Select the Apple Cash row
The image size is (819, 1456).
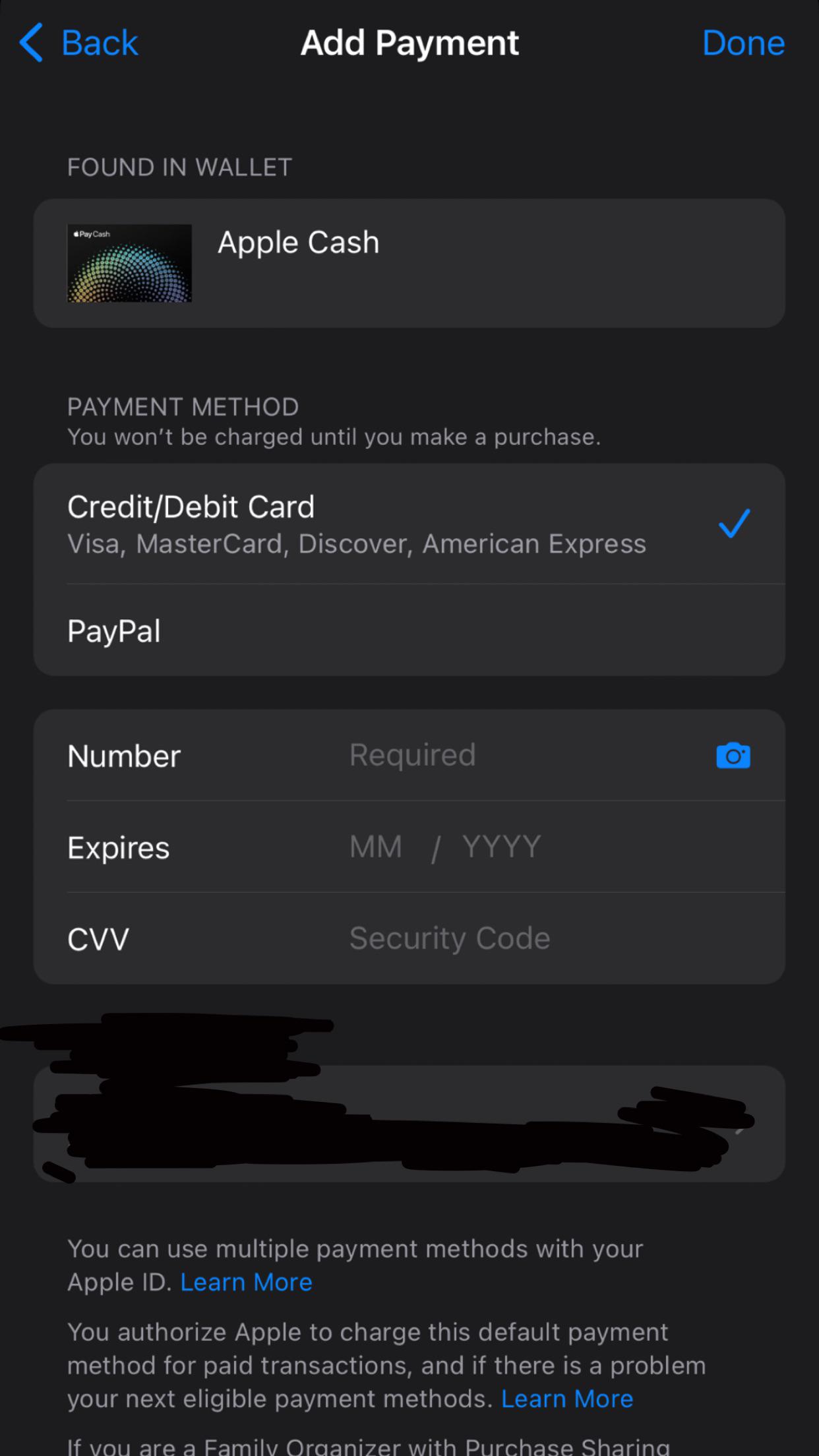[x=409, y=262]
